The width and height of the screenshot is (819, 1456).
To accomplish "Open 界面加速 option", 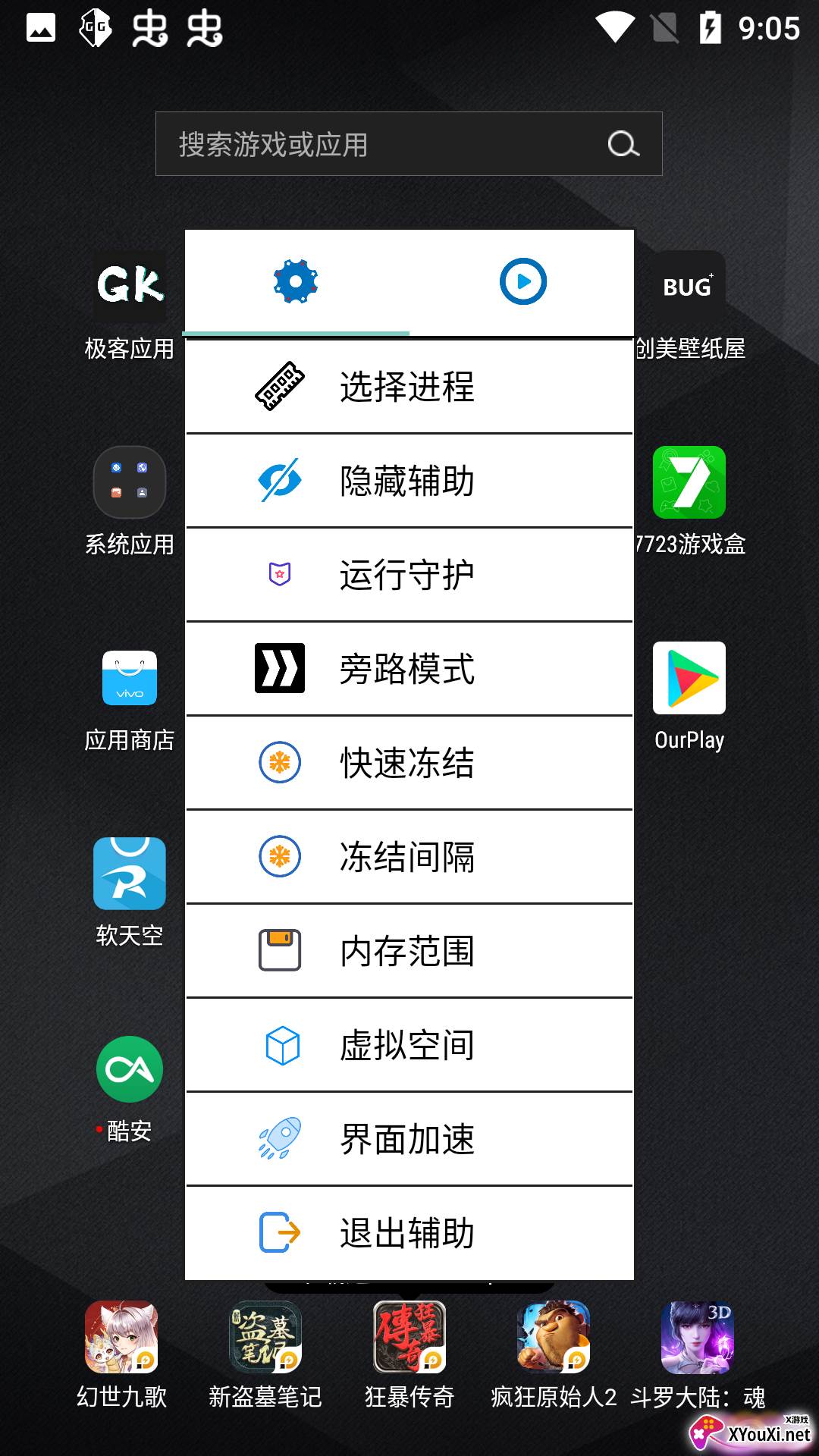I will 409,1139.
